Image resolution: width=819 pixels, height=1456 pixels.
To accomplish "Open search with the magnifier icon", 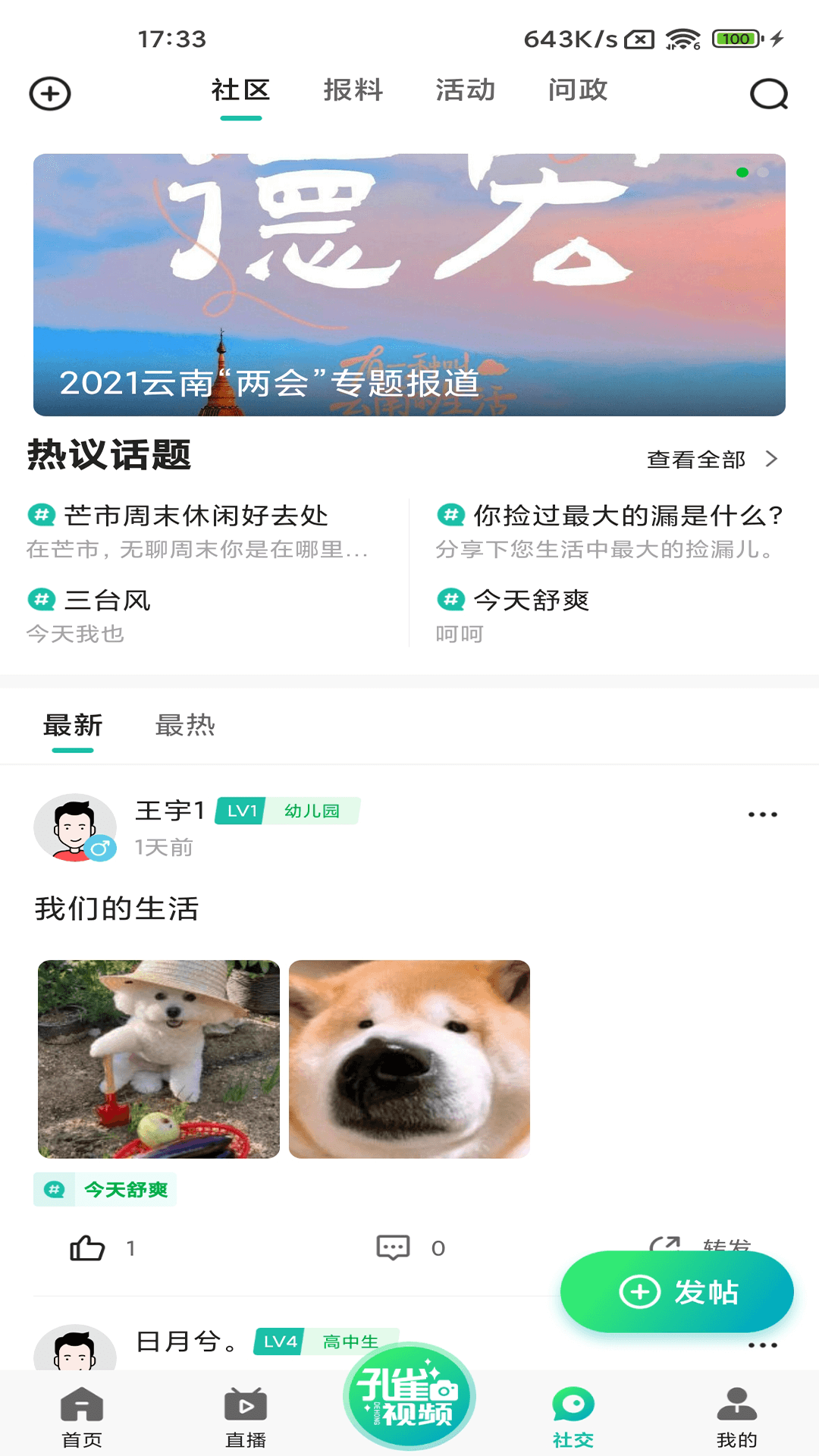I will coord(769,93).
